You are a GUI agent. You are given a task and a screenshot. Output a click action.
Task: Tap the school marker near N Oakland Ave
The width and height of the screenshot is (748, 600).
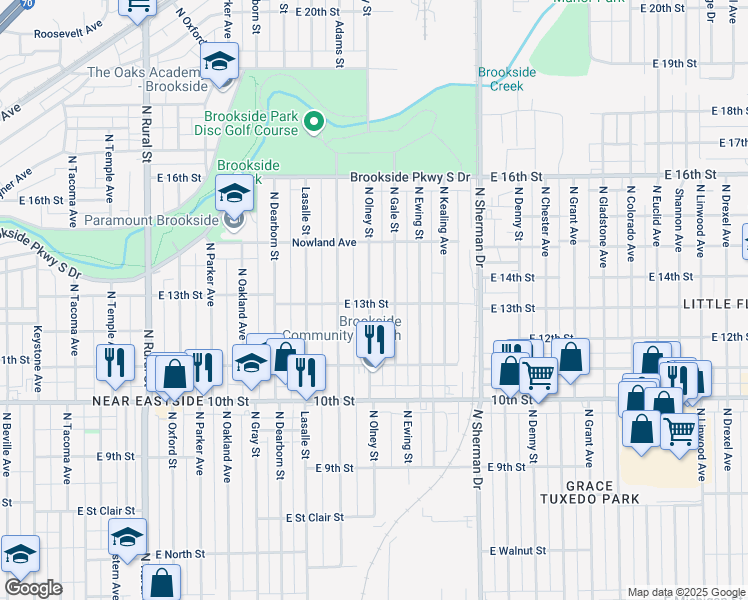pos(251,364)
